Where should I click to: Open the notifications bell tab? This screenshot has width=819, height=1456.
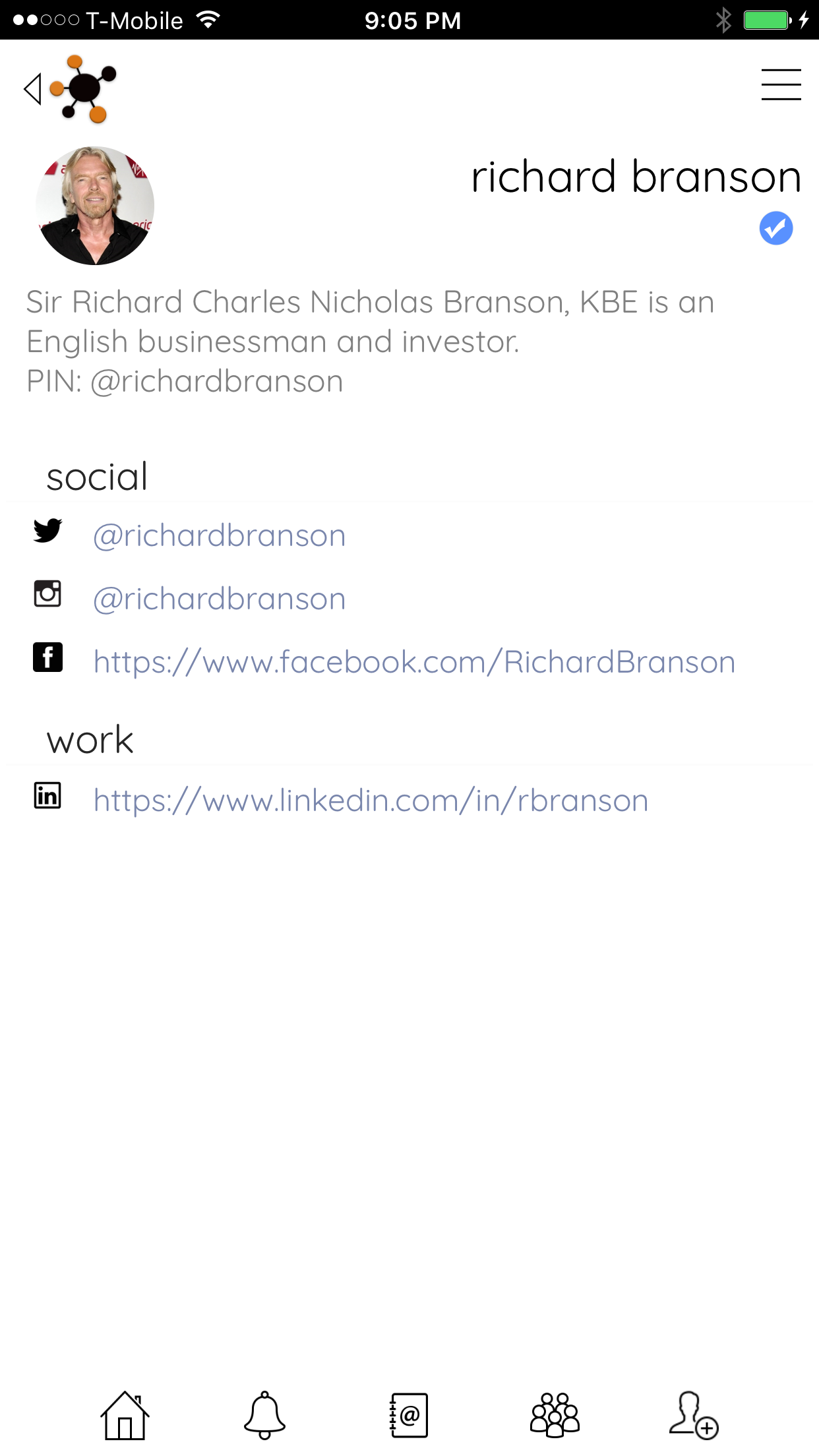pos(264,1415)
